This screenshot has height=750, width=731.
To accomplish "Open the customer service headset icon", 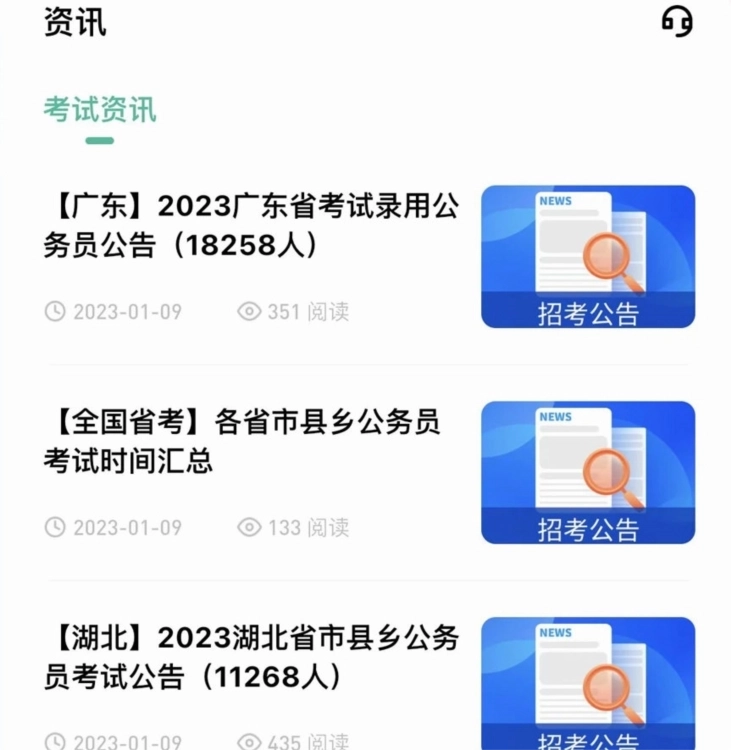I will 677,21.
